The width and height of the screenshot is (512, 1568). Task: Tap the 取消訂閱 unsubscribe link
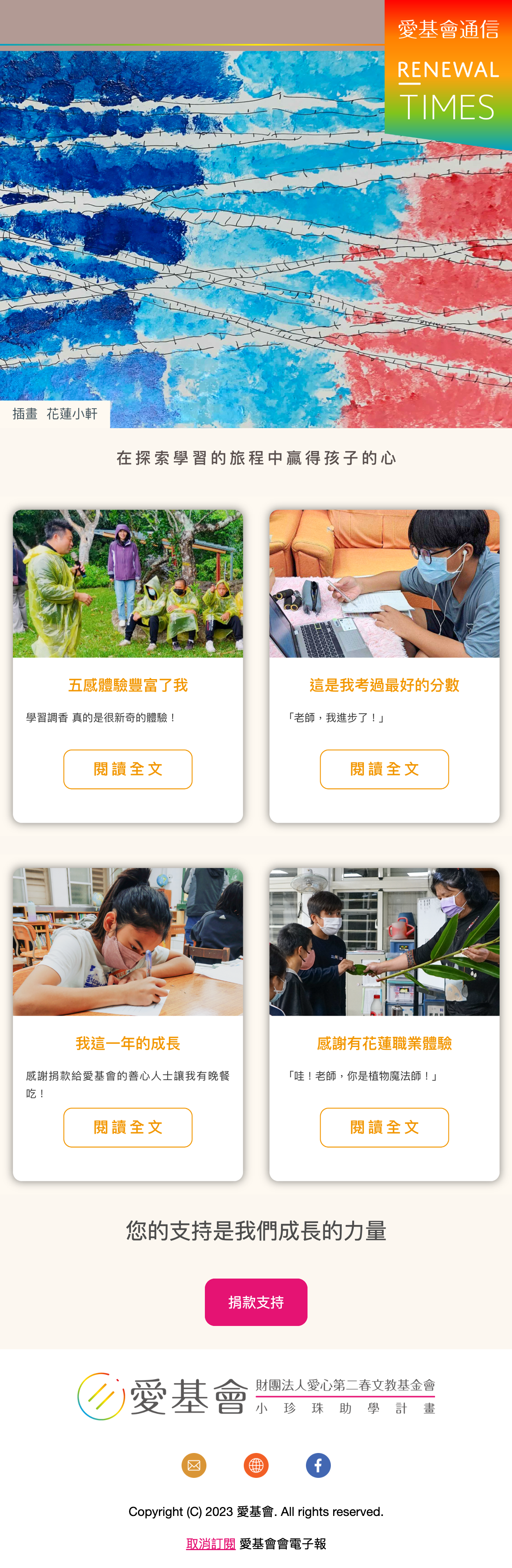click(211, 1544)
